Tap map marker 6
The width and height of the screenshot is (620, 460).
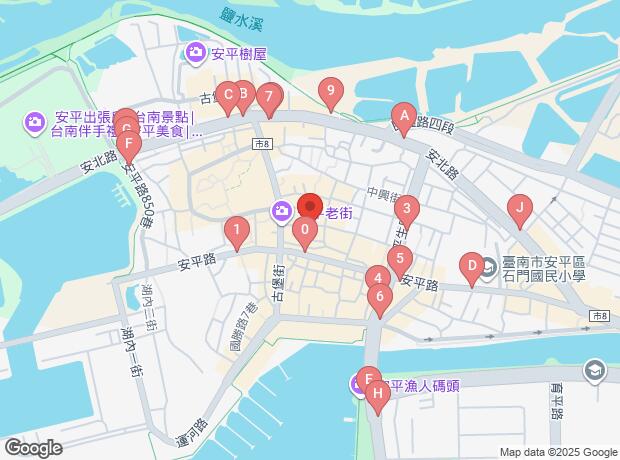379,297
